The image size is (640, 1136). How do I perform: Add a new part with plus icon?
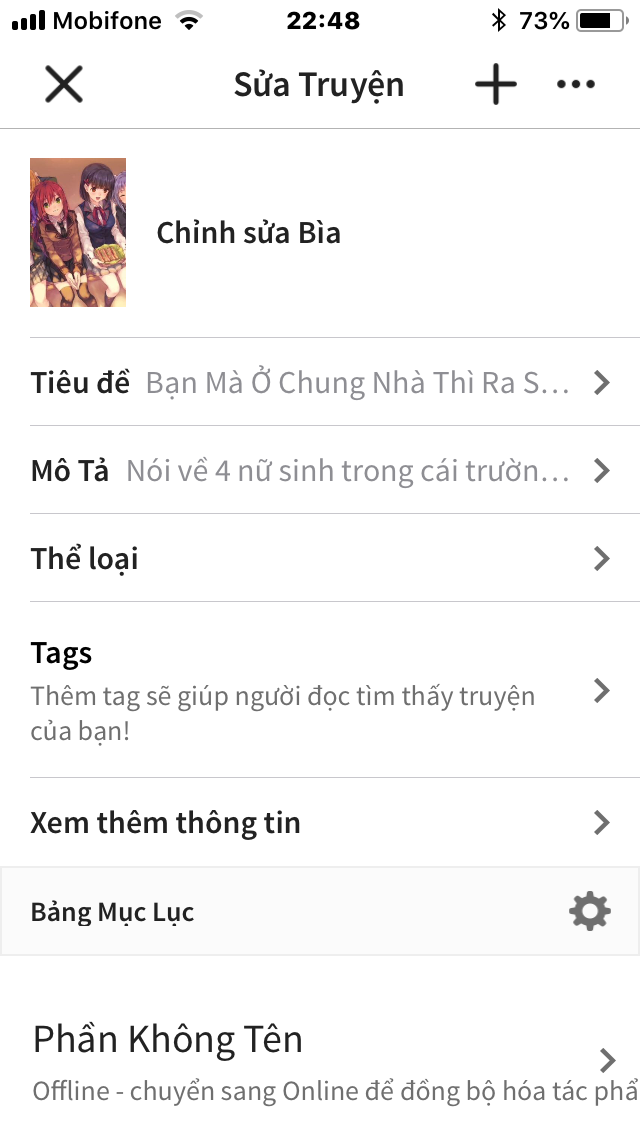pyautogui.click(x=496, y=84)
